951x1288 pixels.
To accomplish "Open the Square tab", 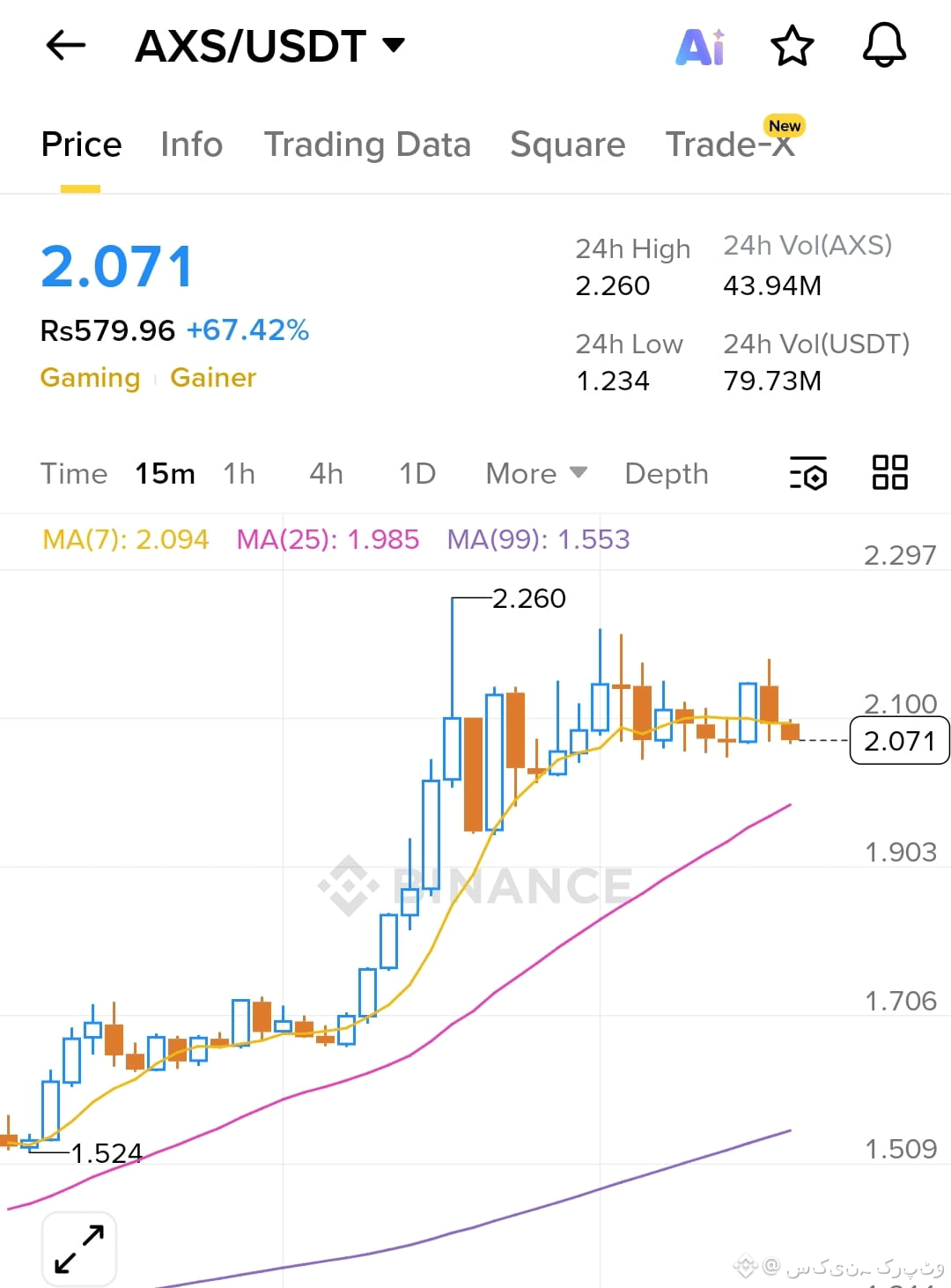I will point(567,144).
